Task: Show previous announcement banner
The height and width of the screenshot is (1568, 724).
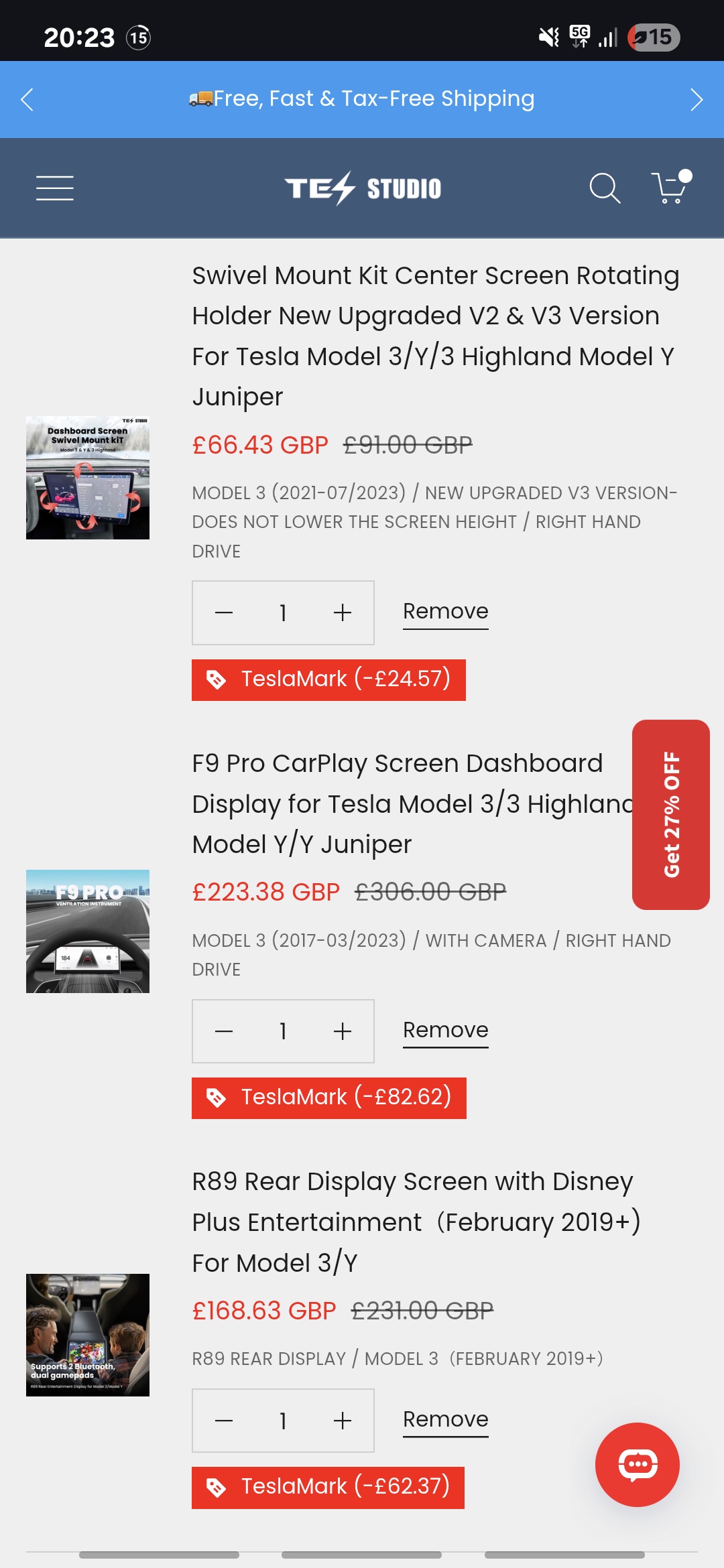Action: [x=27, y=100]
